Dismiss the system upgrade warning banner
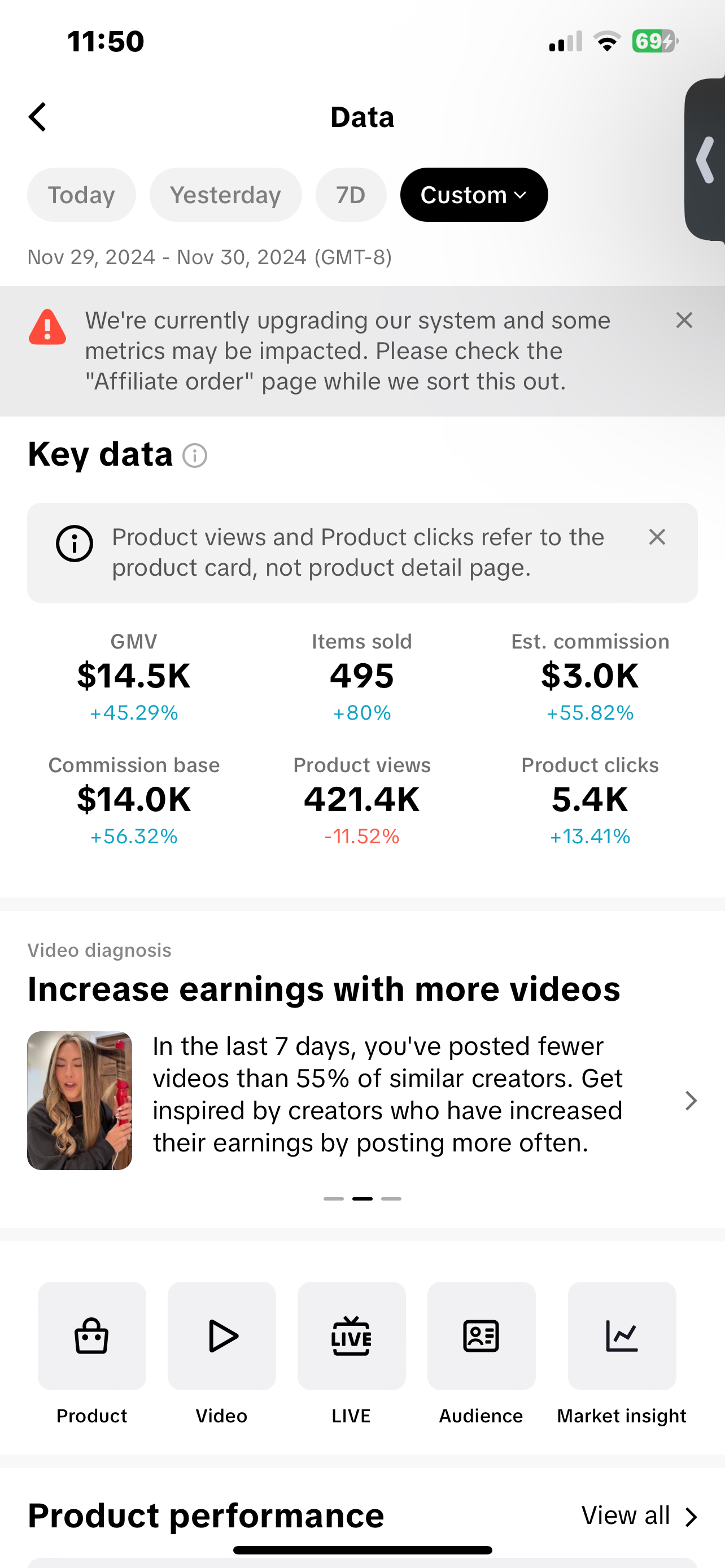The width and height of the screenshot is (725, 1568). click(684, 320)
